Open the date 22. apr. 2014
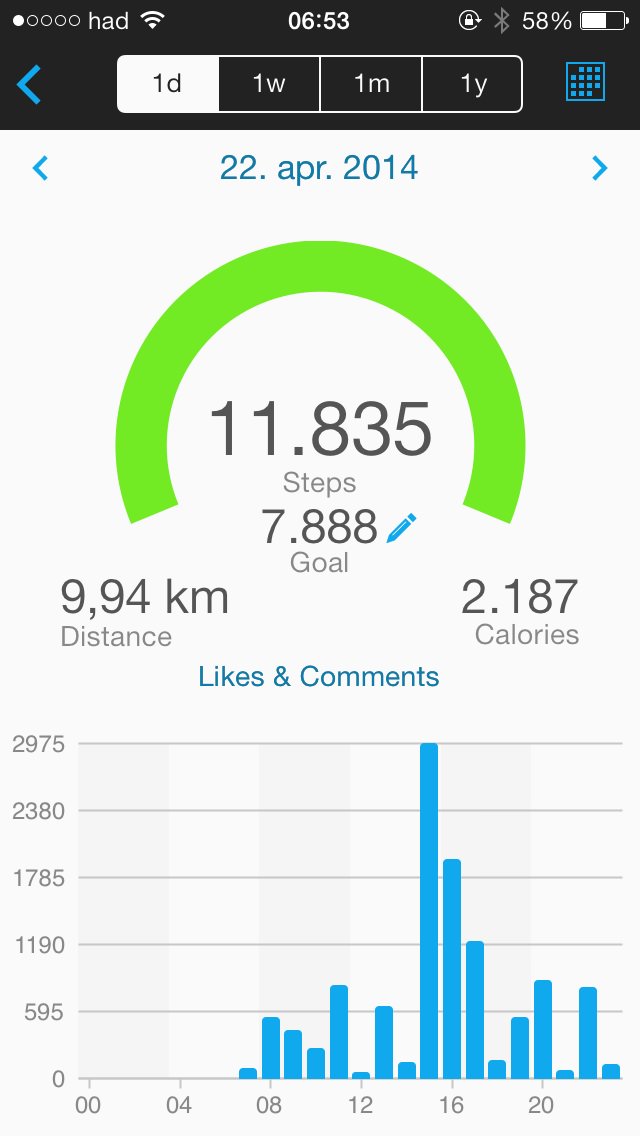Image resolution: width=640 pixels, height=1136 pixels. (319, 168)
